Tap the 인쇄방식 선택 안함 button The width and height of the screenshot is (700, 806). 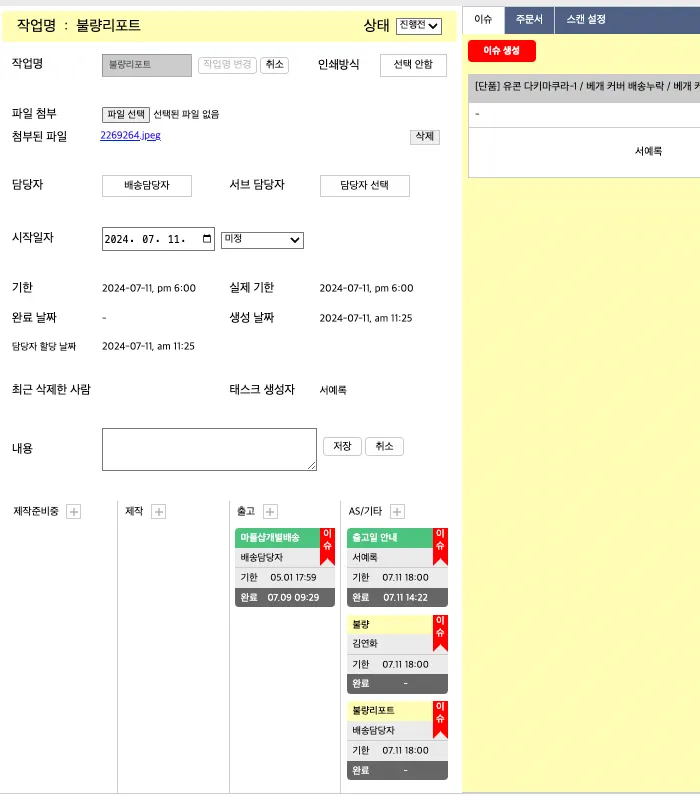point(413,65)
